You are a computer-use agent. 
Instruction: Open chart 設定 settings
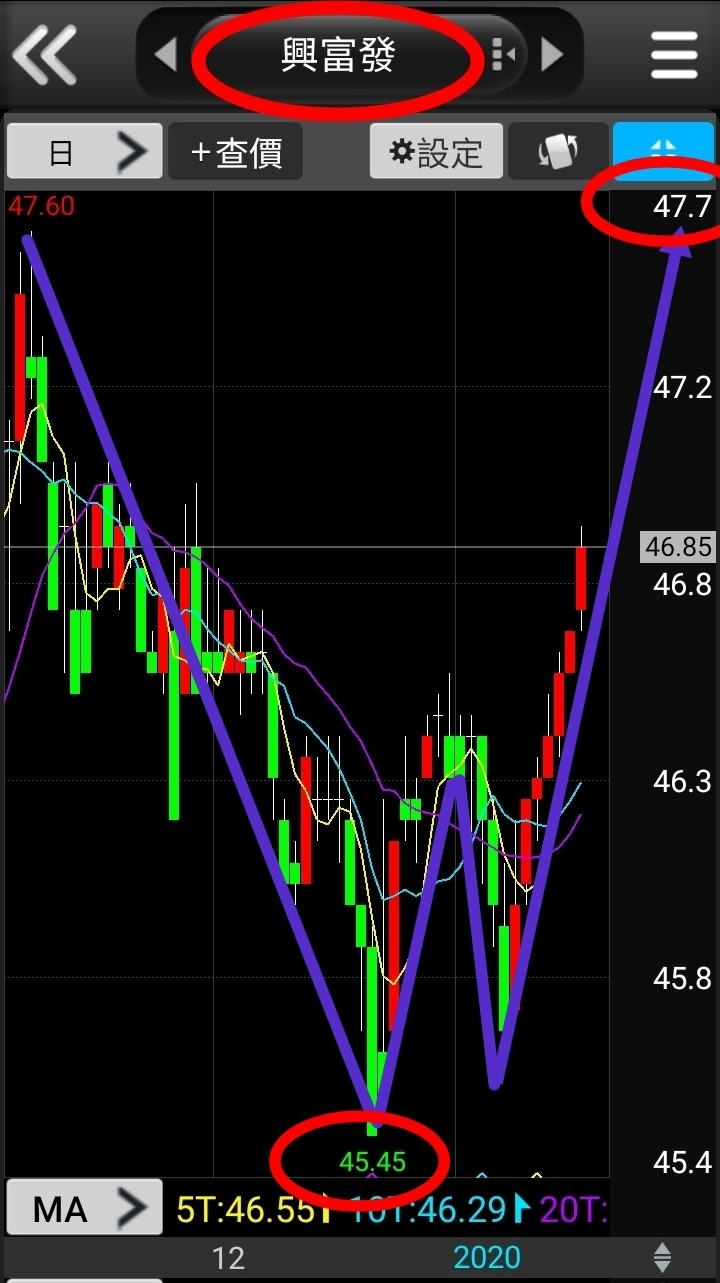point(436,152)
